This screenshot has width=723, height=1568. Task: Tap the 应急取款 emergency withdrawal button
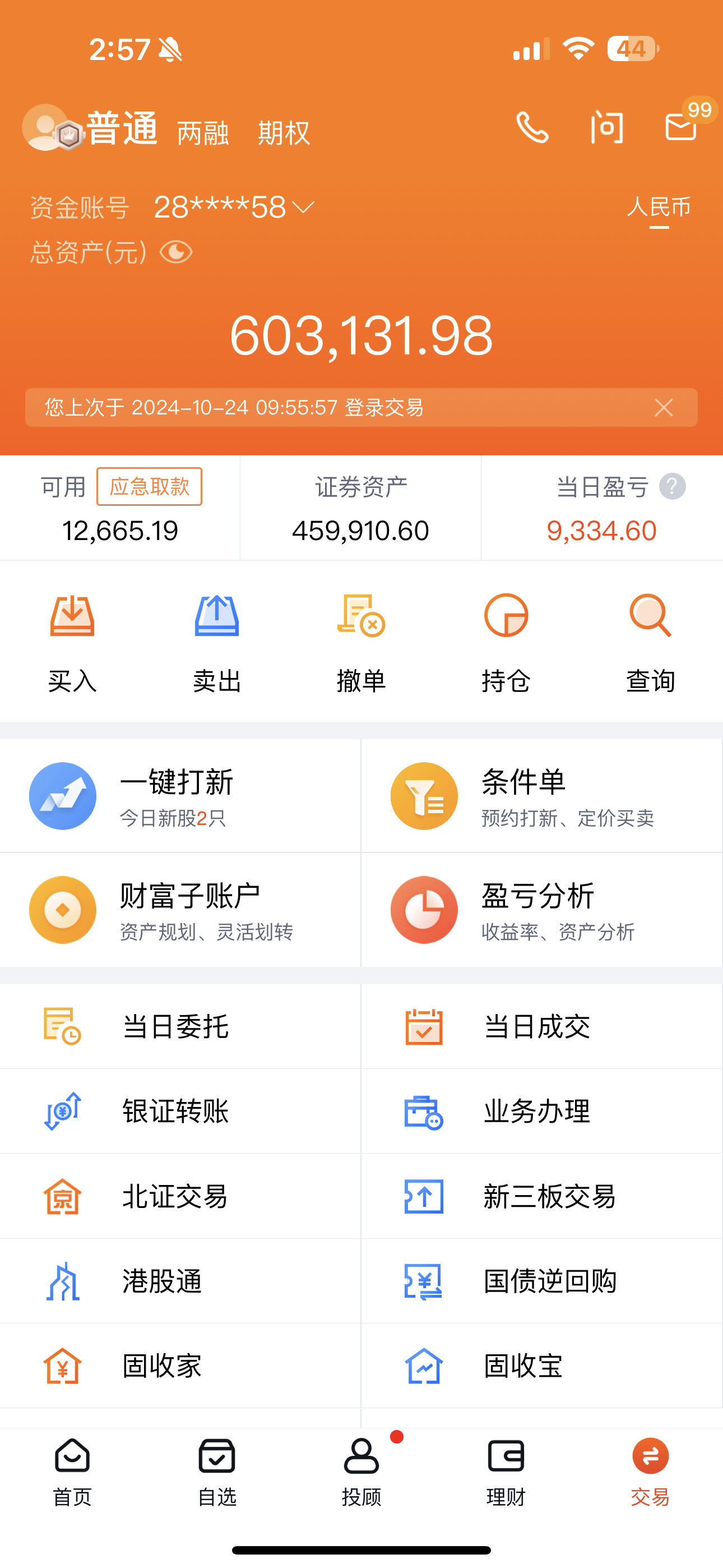click(x=149, y=486)
